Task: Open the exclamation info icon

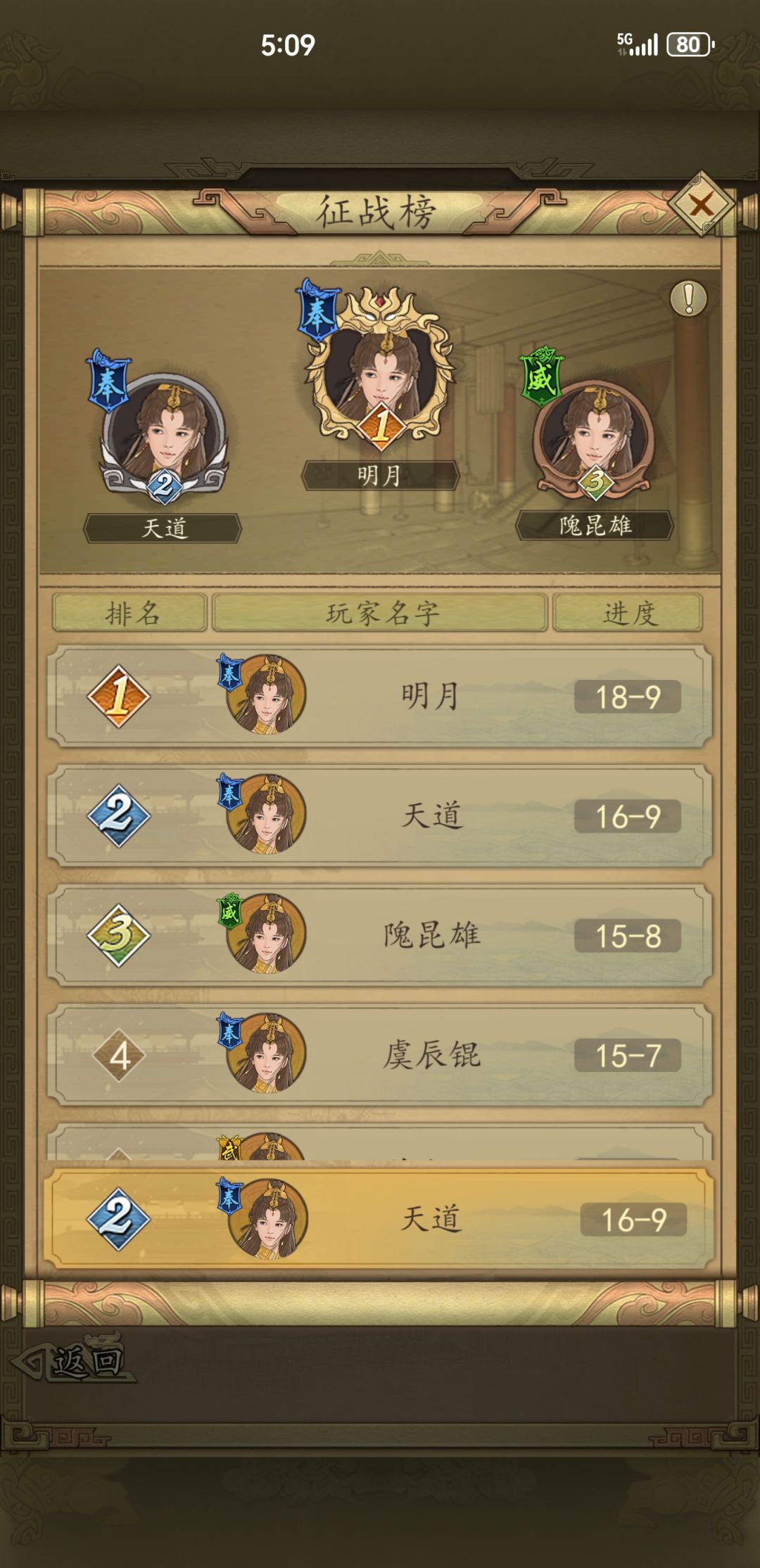Action: [x=689, y=298]
